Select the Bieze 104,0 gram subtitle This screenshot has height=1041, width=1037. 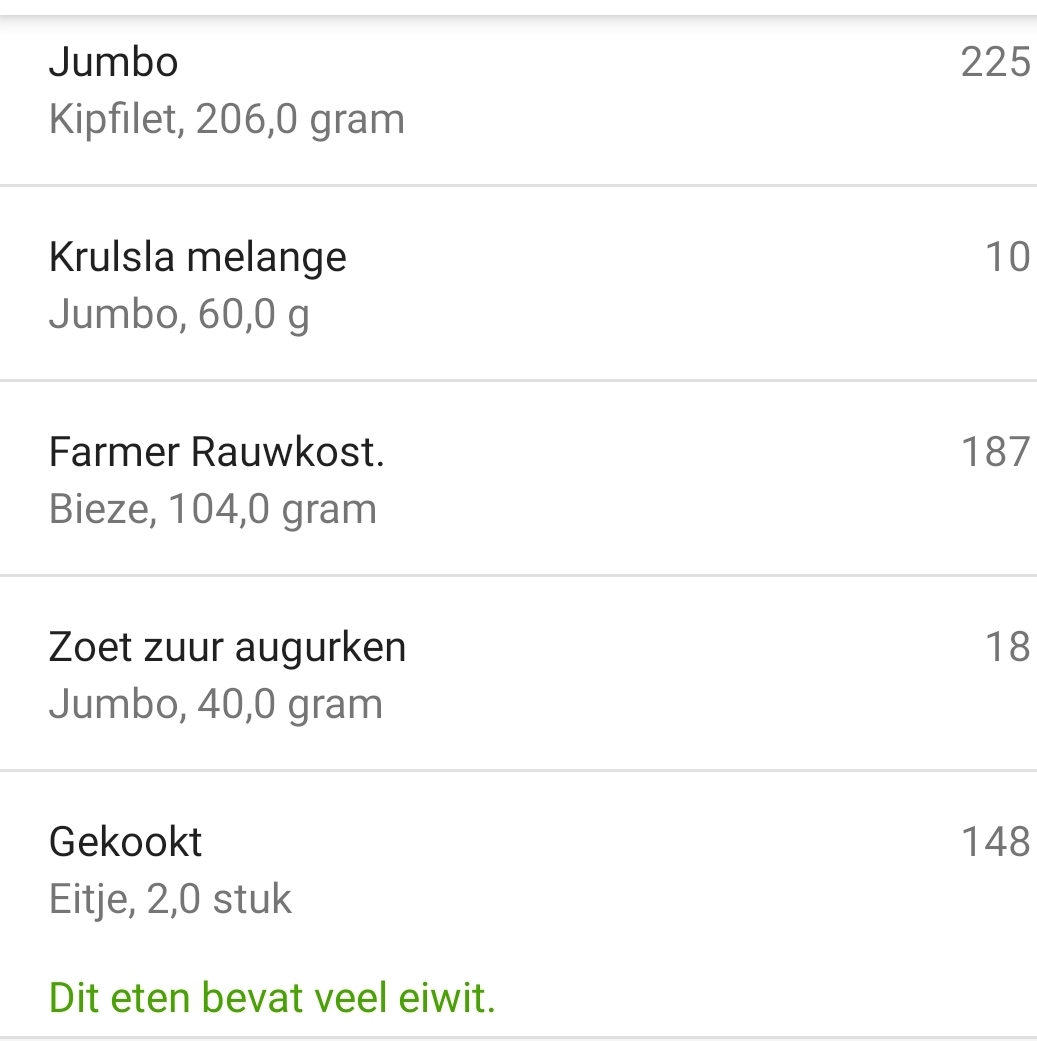[x=213, y=508]
